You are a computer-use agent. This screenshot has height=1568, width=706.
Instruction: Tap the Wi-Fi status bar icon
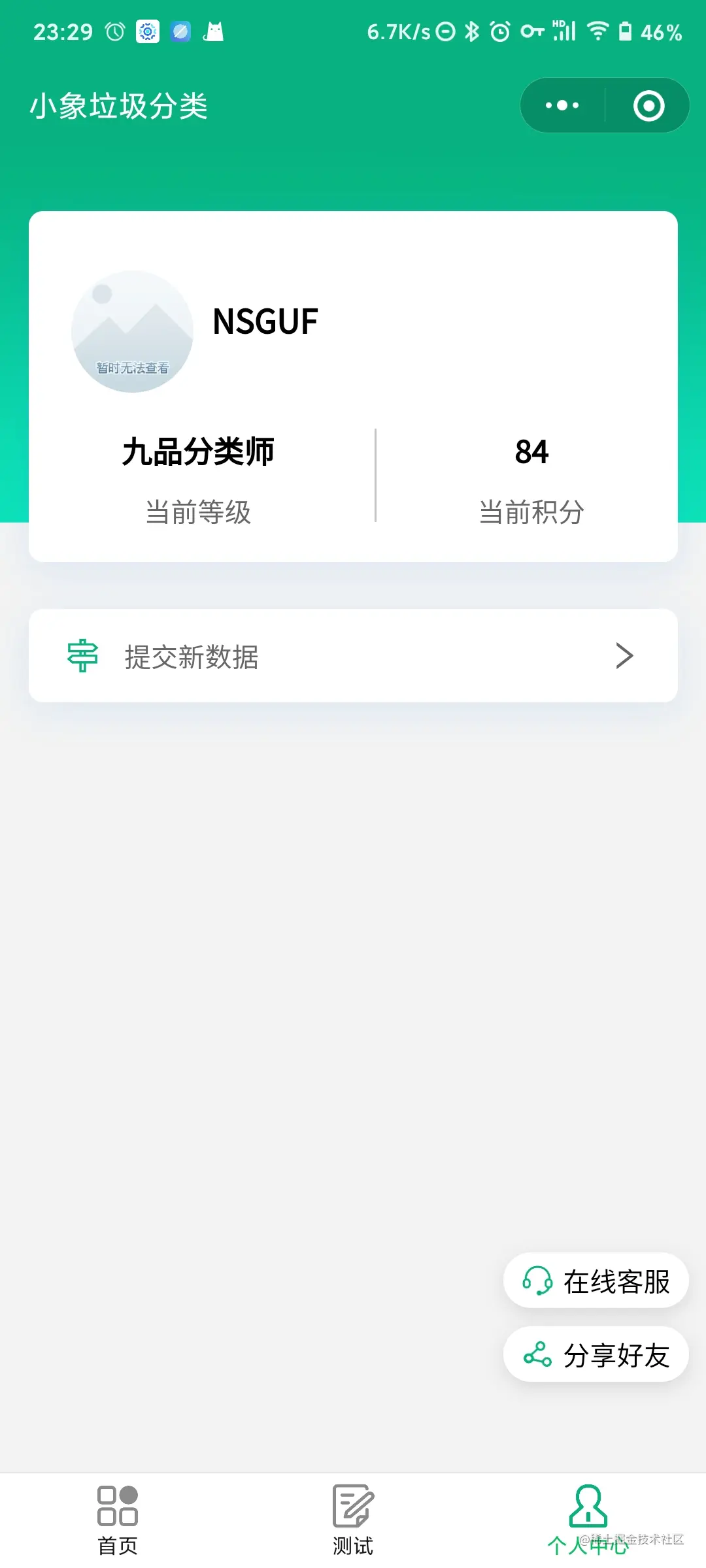tap(597, 31)
